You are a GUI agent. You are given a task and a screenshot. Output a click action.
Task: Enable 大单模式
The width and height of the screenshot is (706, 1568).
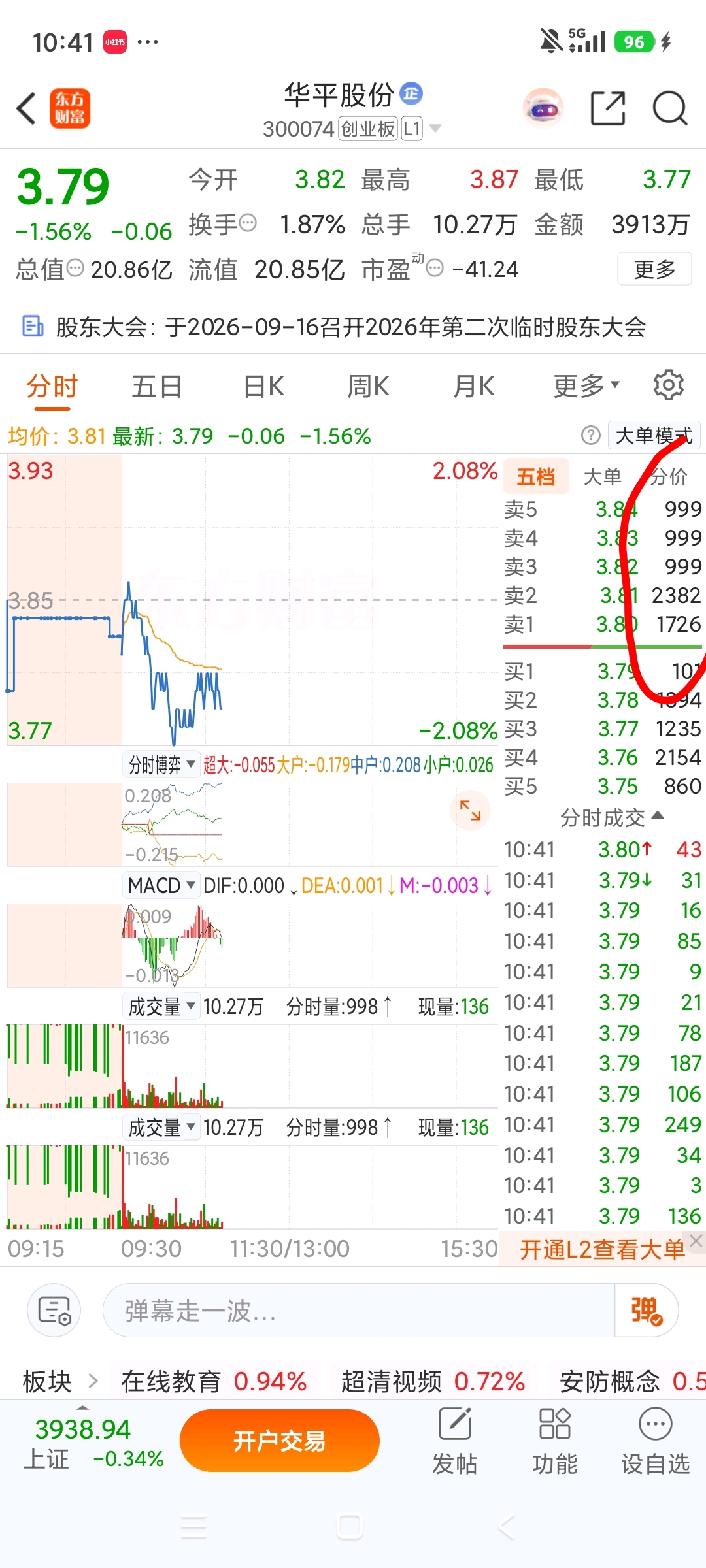point(654,435)
